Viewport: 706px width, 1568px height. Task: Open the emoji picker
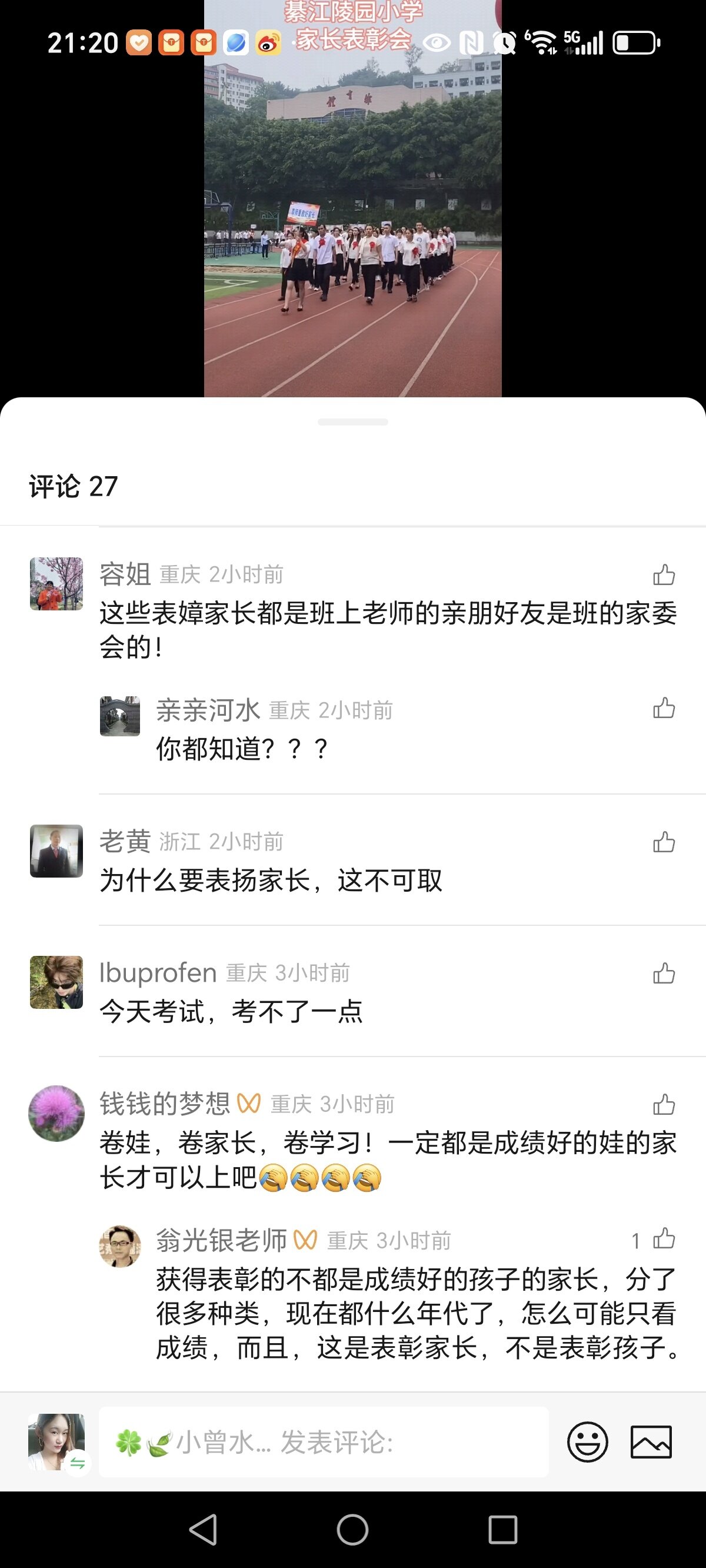(587, 1442)
